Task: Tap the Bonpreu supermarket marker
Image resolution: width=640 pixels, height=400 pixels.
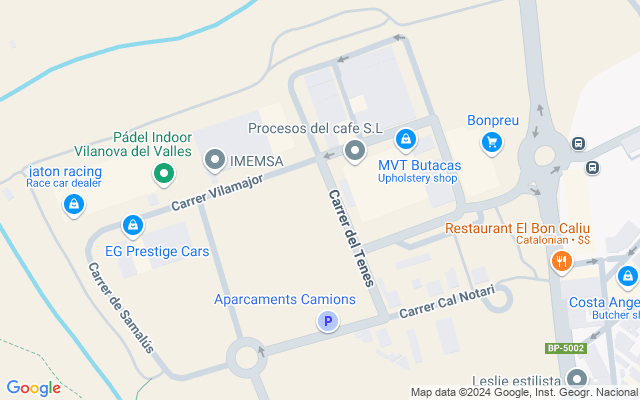Action: (491, 142)
